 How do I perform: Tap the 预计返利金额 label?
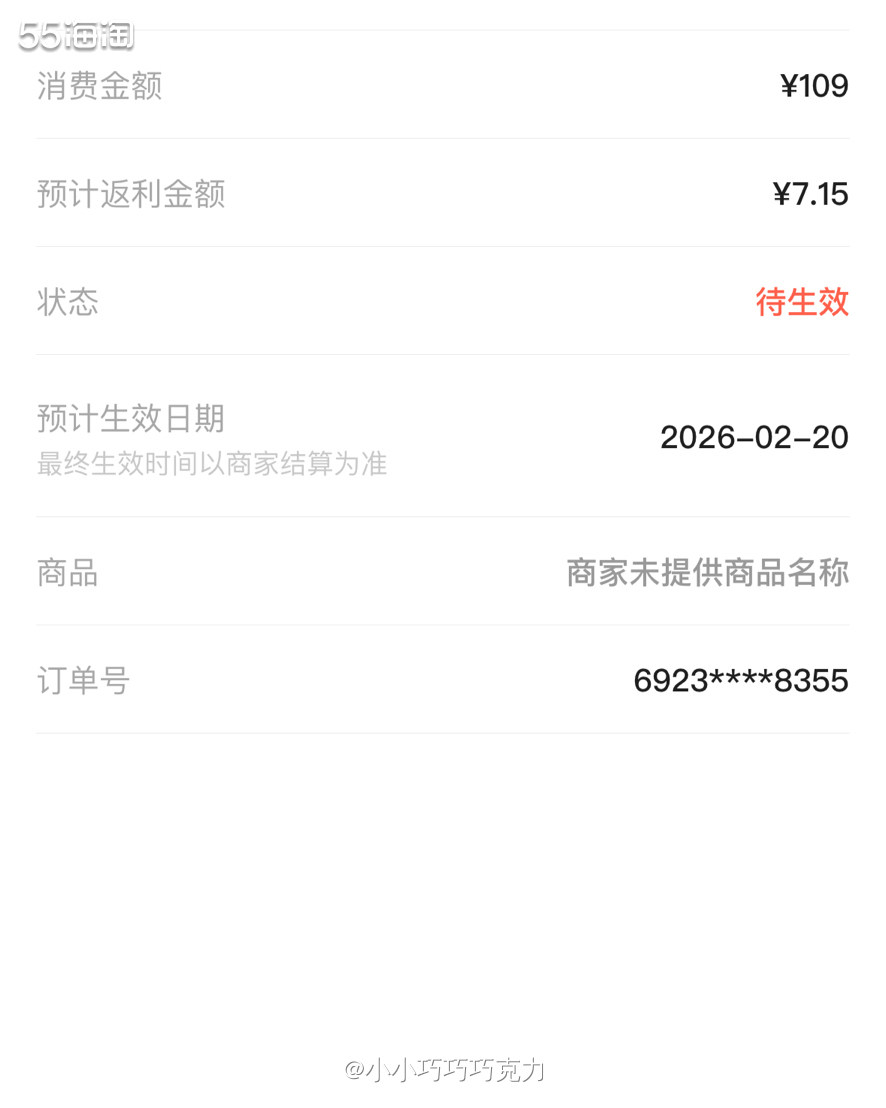[129, 194]
